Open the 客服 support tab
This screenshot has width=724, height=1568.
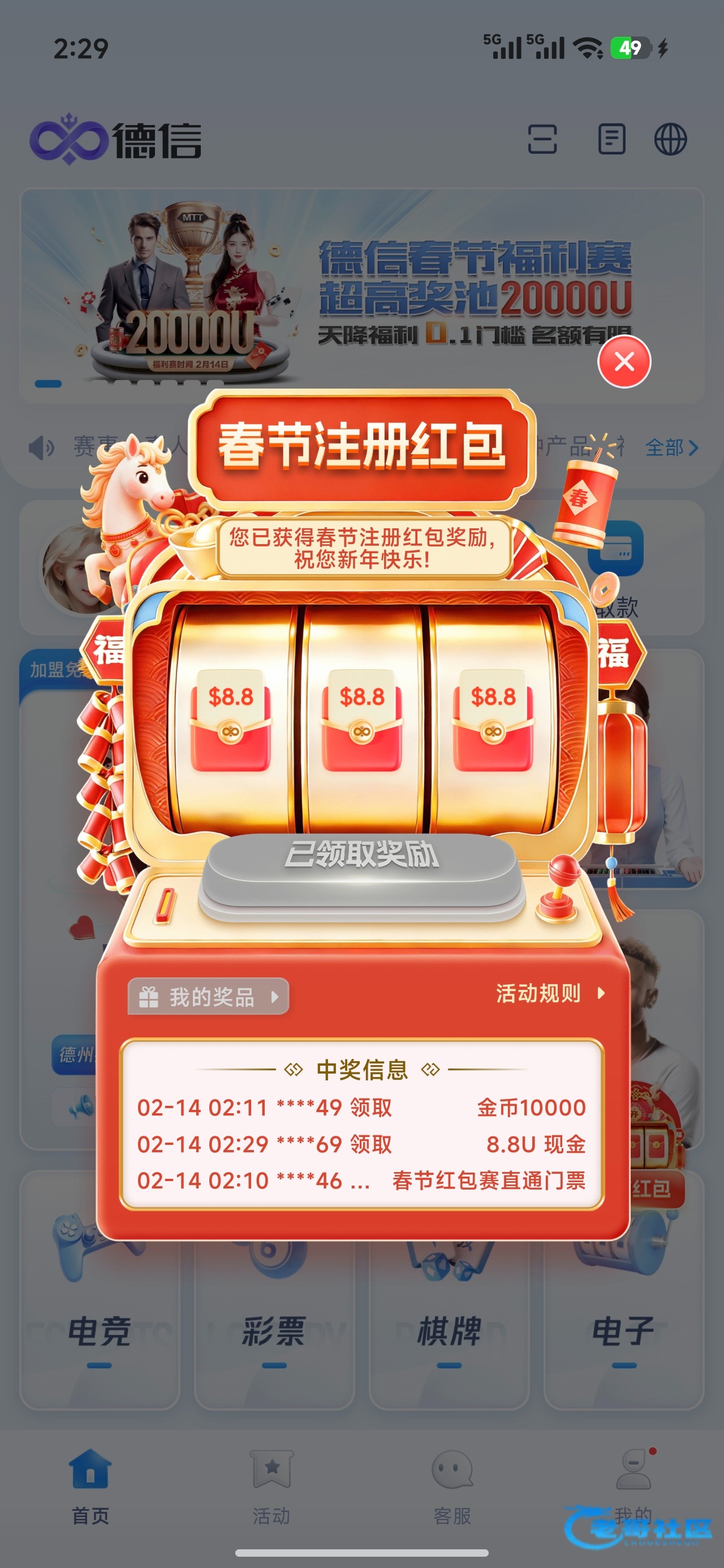452,1487
